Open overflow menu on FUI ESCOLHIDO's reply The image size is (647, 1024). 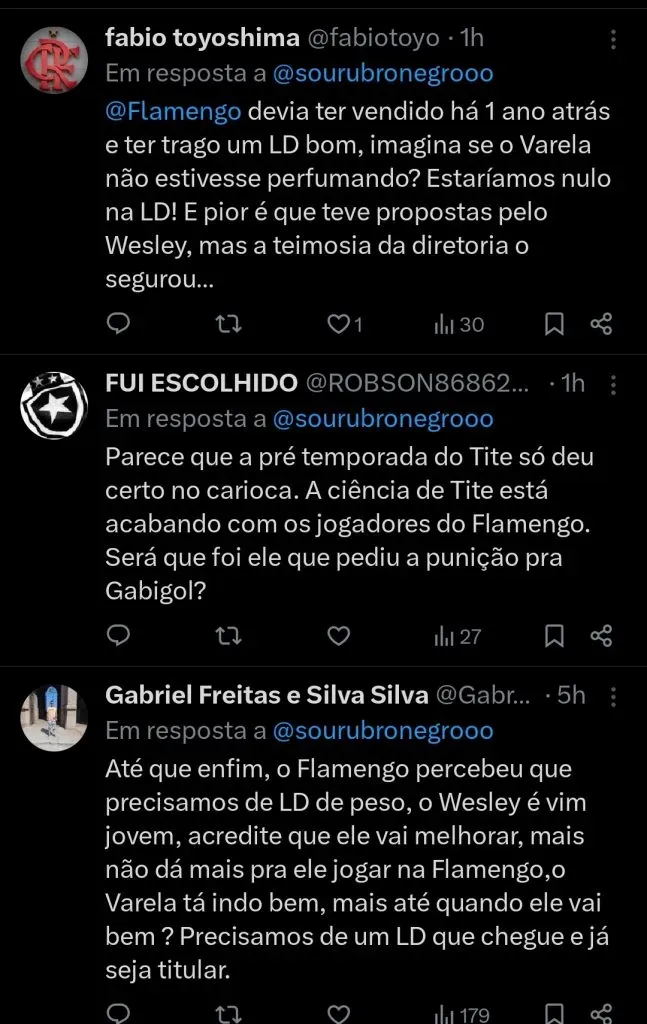click(613, 385)
